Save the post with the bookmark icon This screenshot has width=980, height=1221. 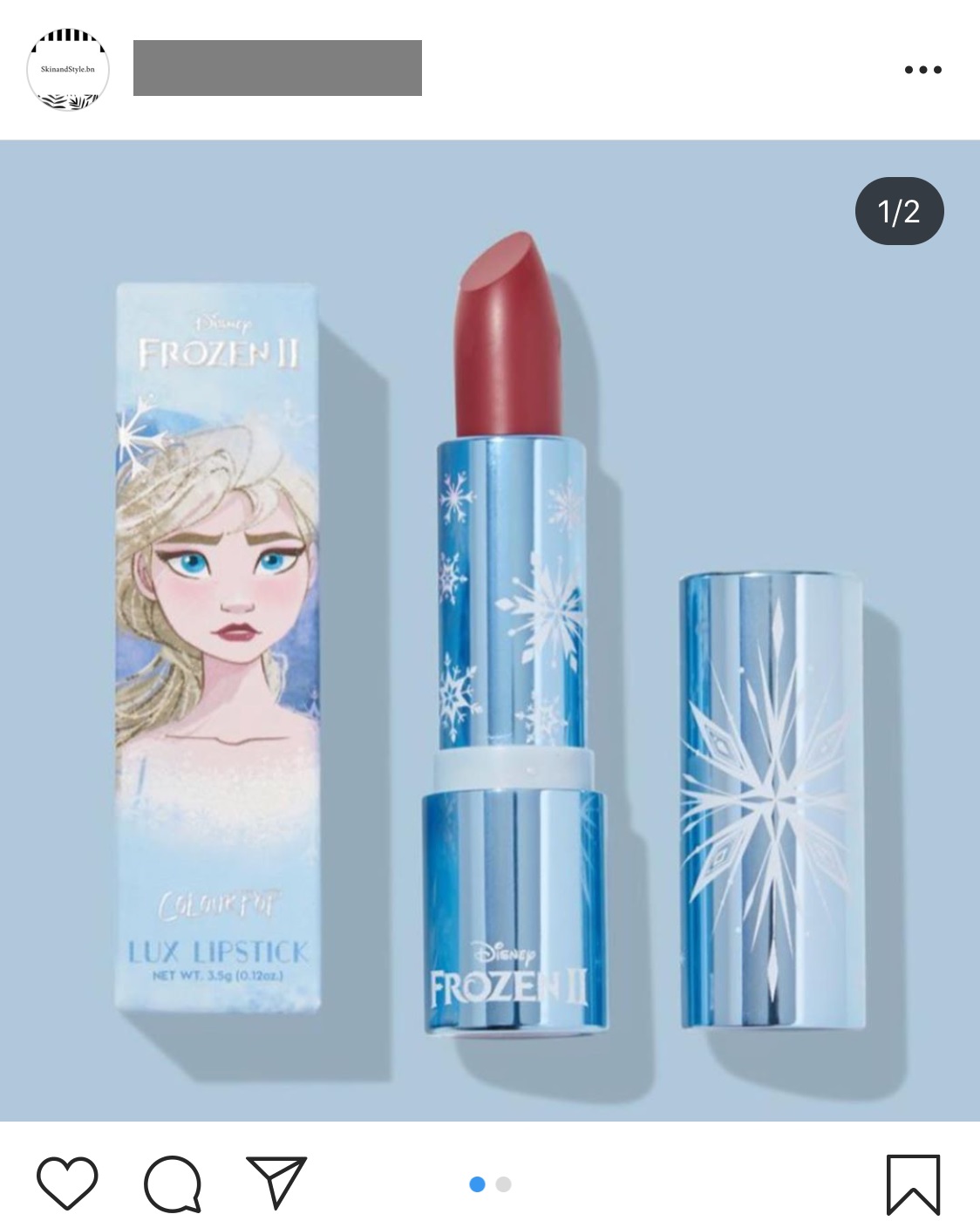pyautogui.click(x=913, y=1184)
